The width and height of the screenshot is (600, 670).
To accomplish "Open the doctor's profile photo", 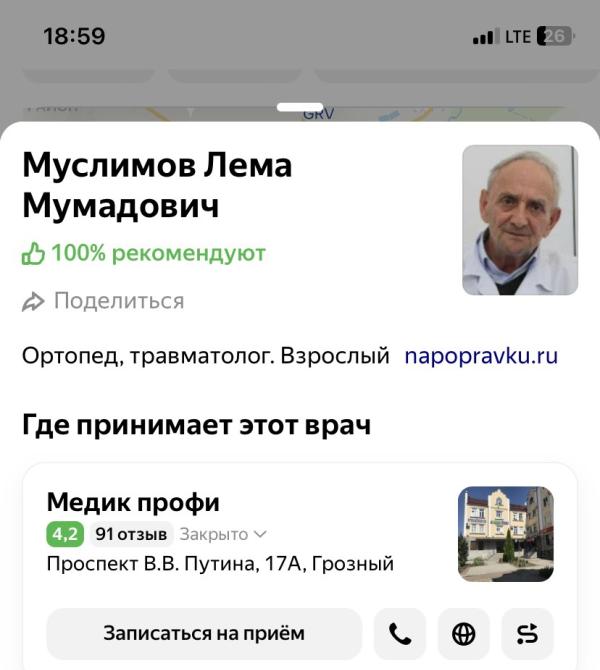I will point(520,220).
